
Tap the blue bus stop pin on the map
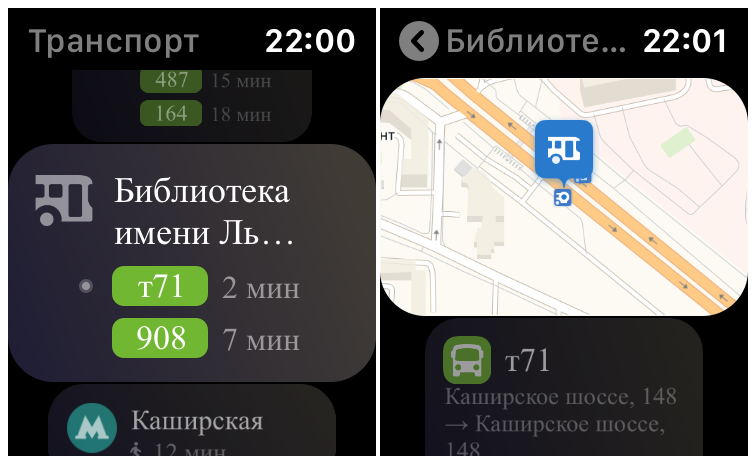point(564,150)
